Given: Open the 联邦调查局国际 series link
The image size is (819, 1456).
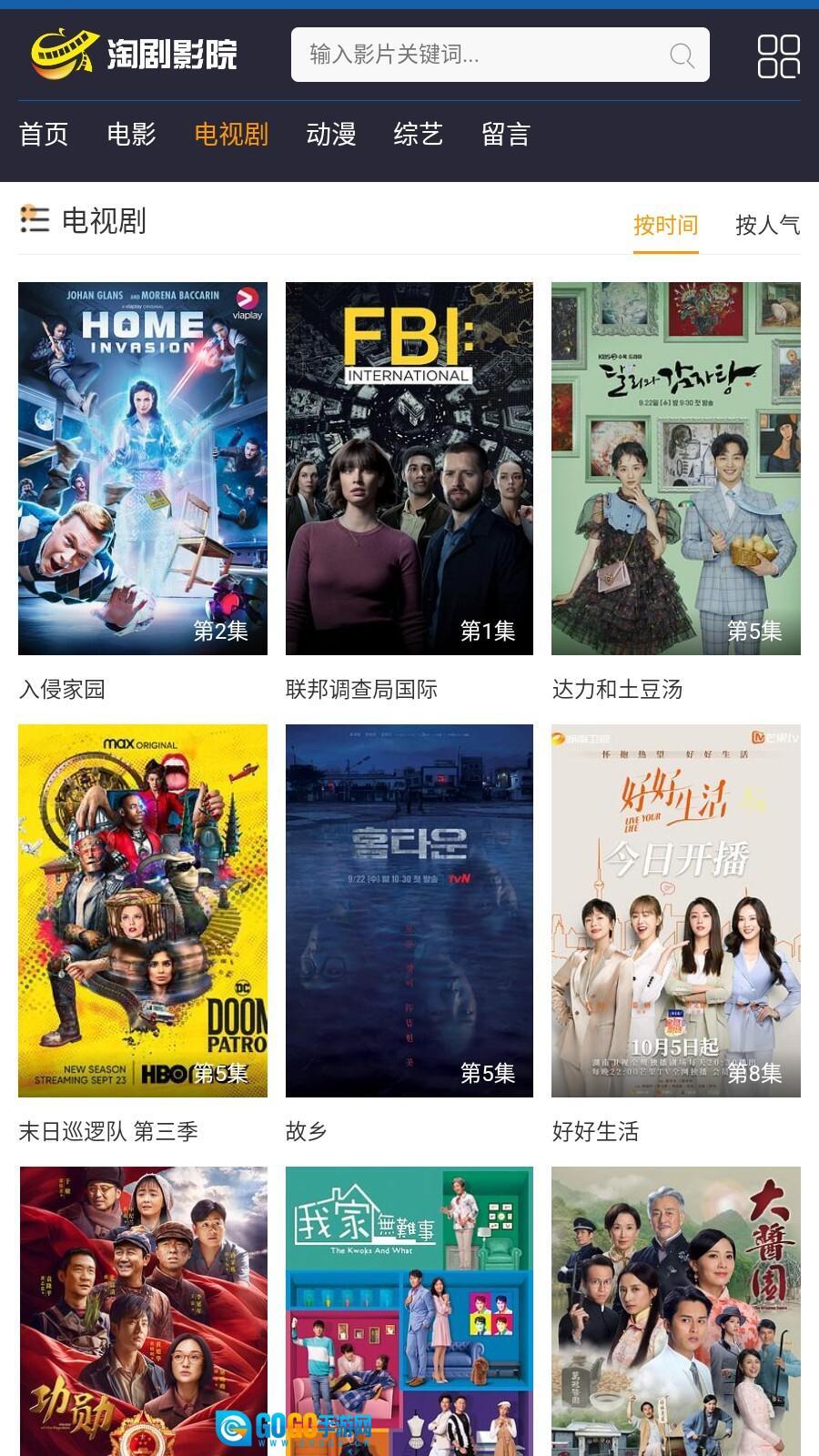Looking at the screenshot, I should click(x=360, y=692).
